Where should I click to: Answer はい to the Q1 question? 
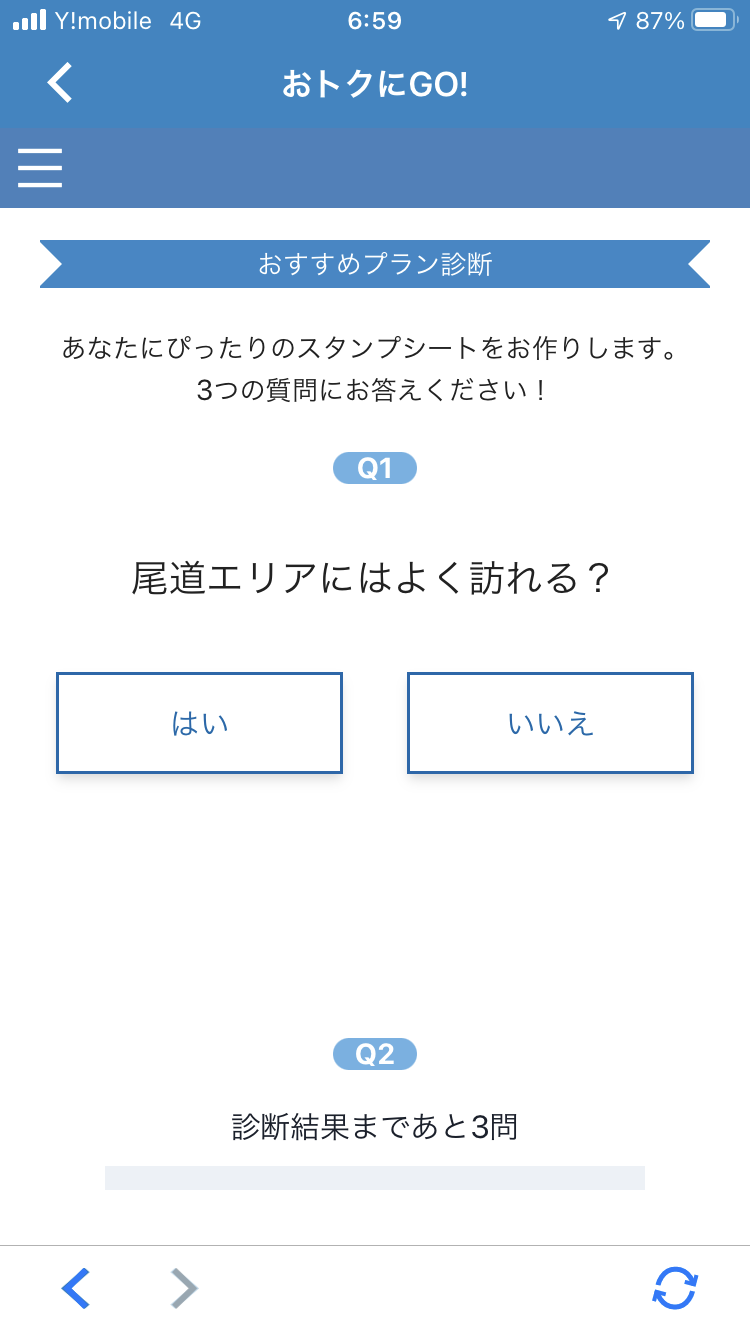click(199, 723)
